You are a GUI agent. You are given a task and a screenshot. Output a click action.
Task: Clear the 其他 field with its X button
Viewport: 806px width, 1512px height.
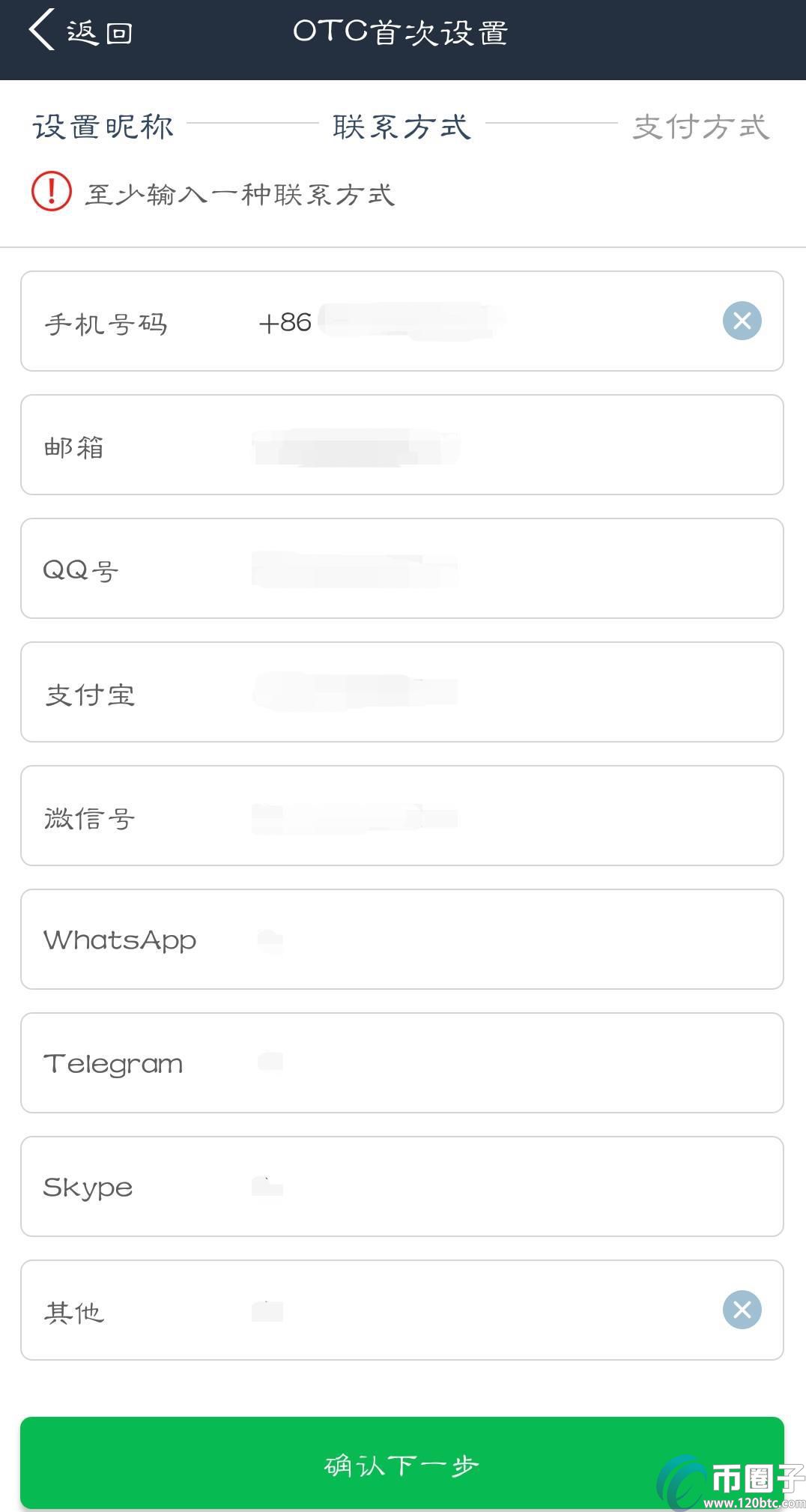(x=742, y=1310)
